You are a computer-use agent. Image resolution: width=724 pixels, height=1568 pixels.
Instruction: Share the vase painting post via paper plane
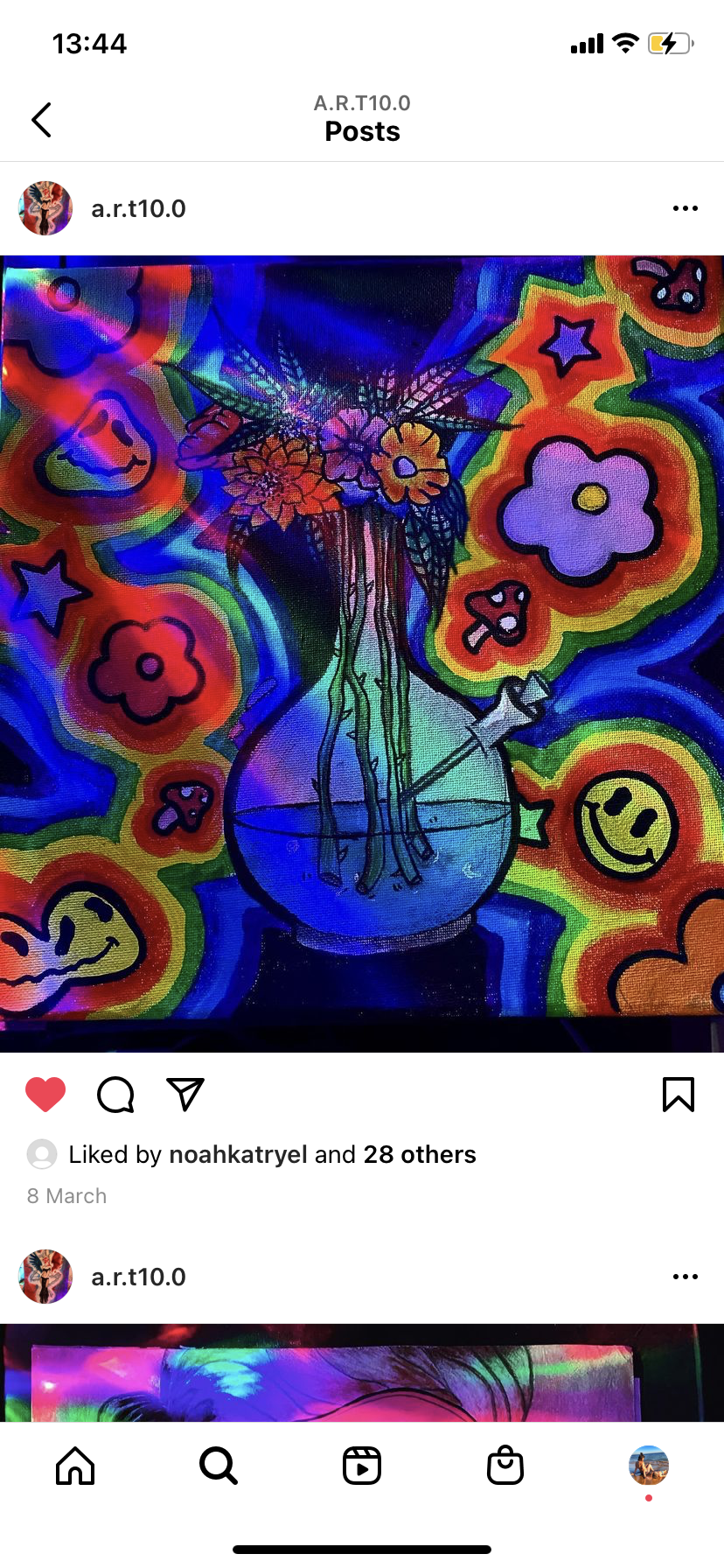(185, 1095)
